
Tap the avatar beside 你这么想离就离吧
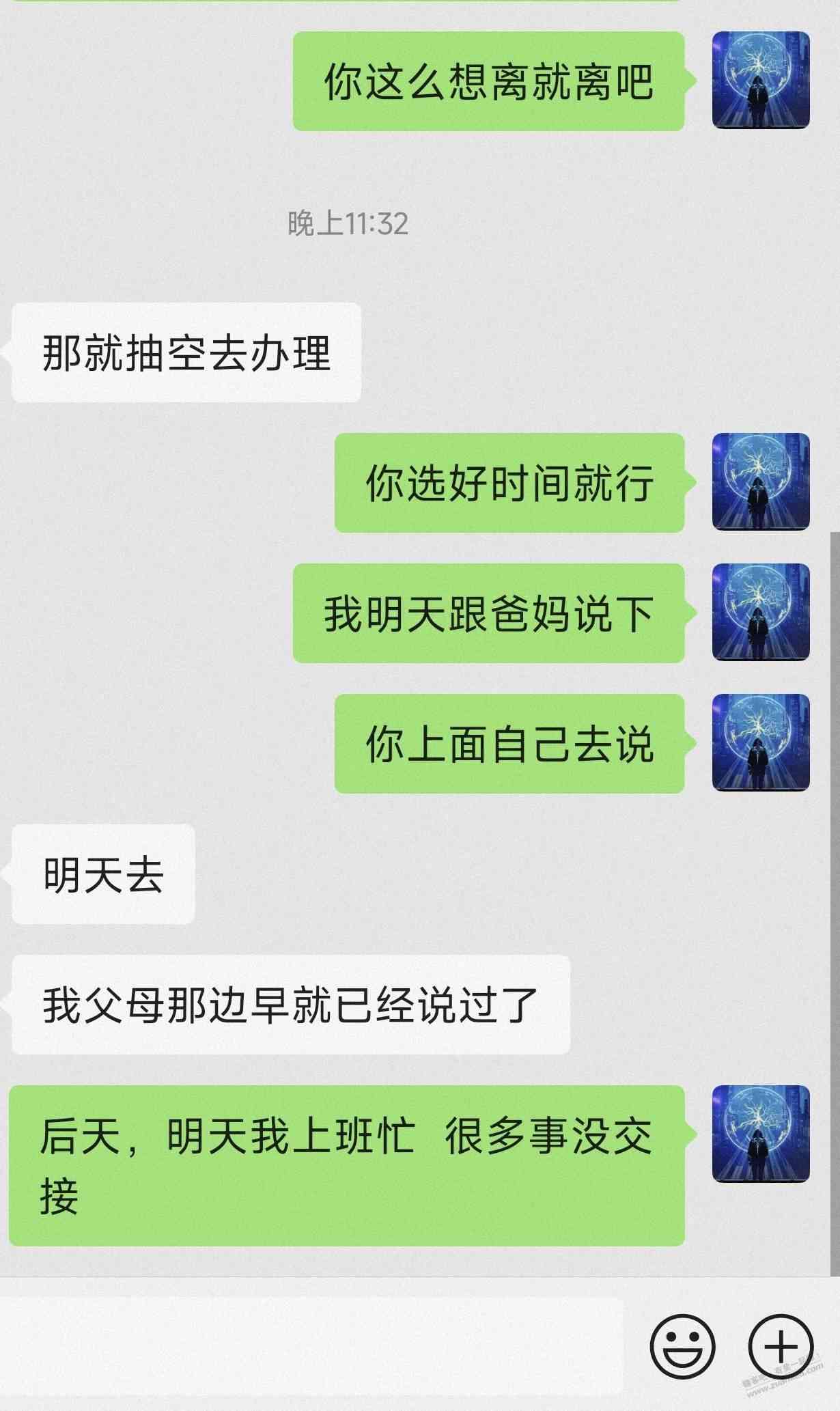click(x=761, y=80)
